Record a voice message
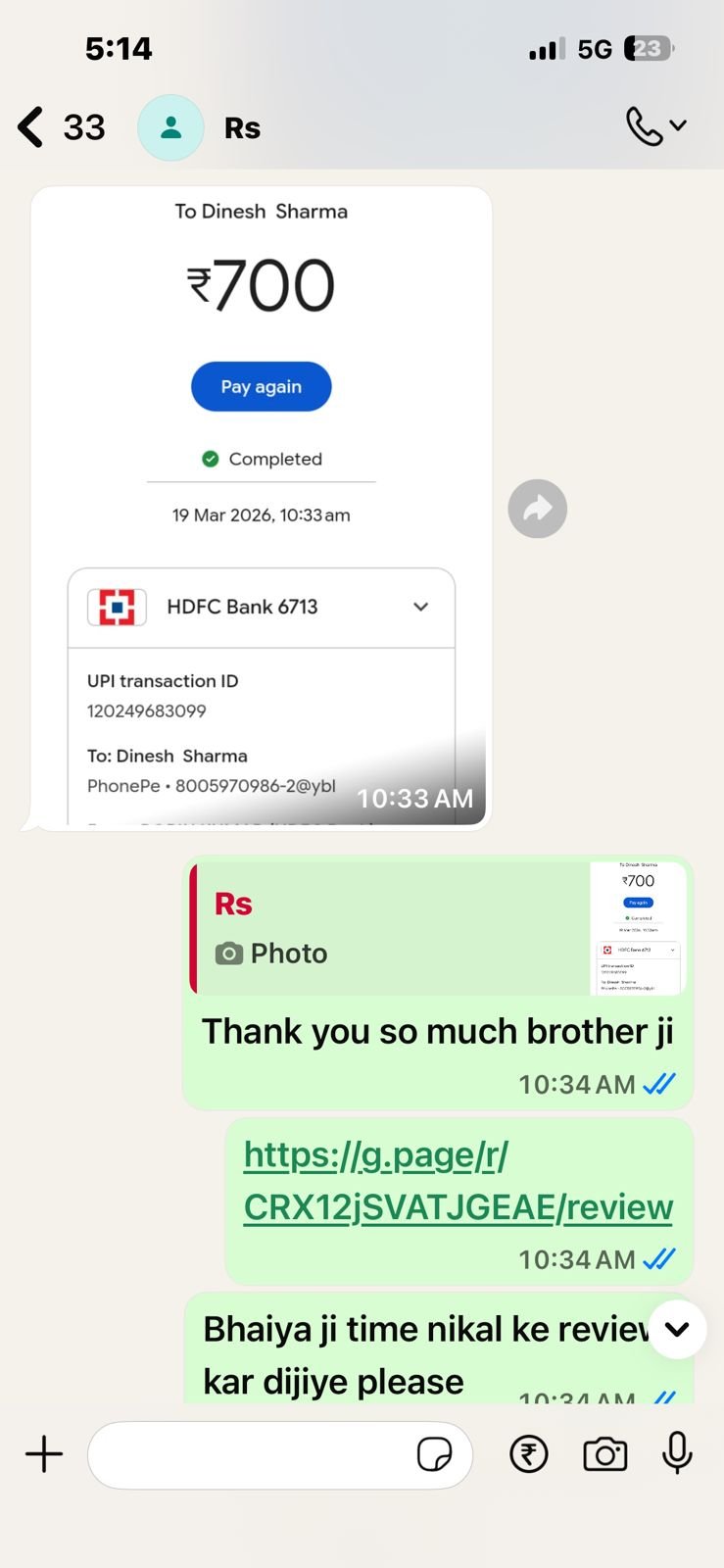This screenshot has height=1568, width=724. tap(677, 1453)
